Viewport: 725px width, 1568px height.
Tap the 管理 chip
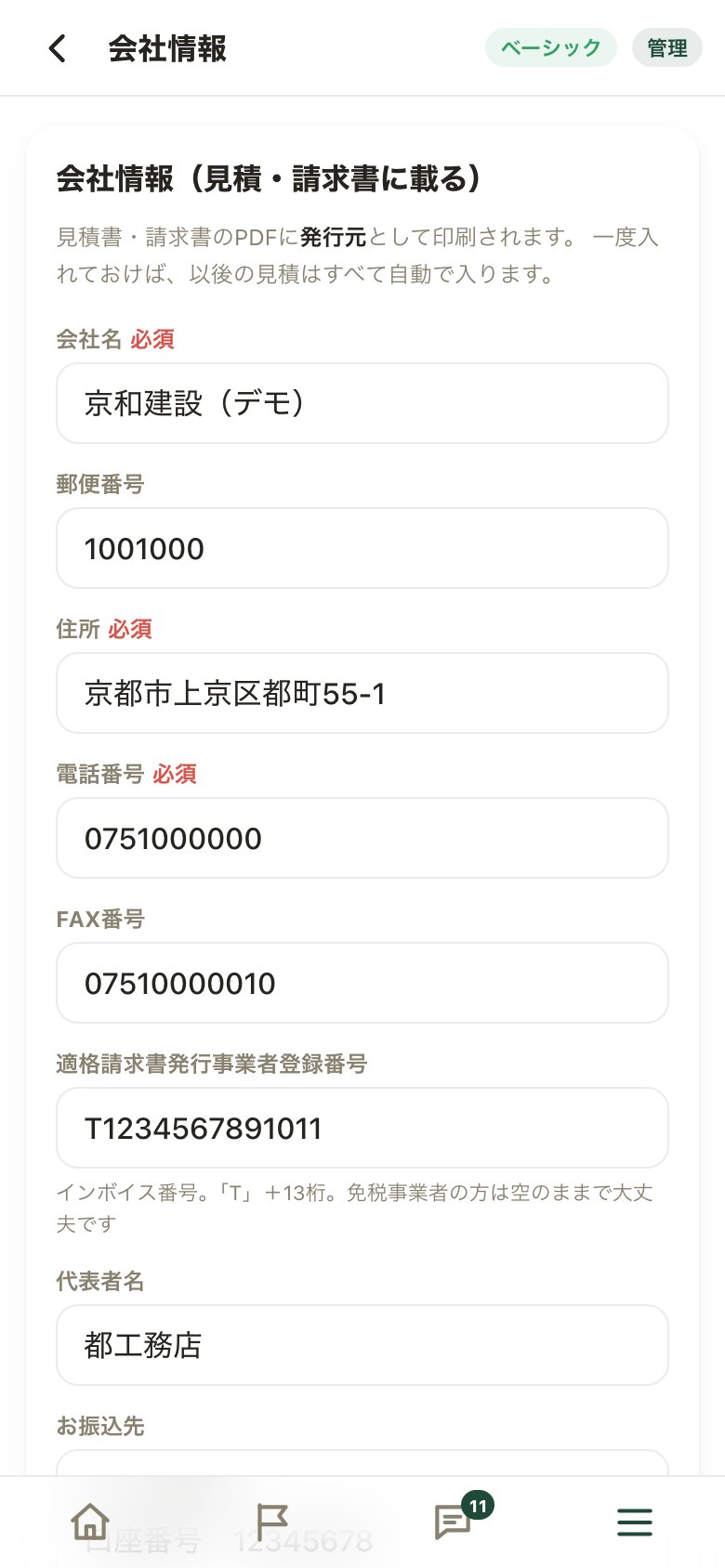pos(667,47)
